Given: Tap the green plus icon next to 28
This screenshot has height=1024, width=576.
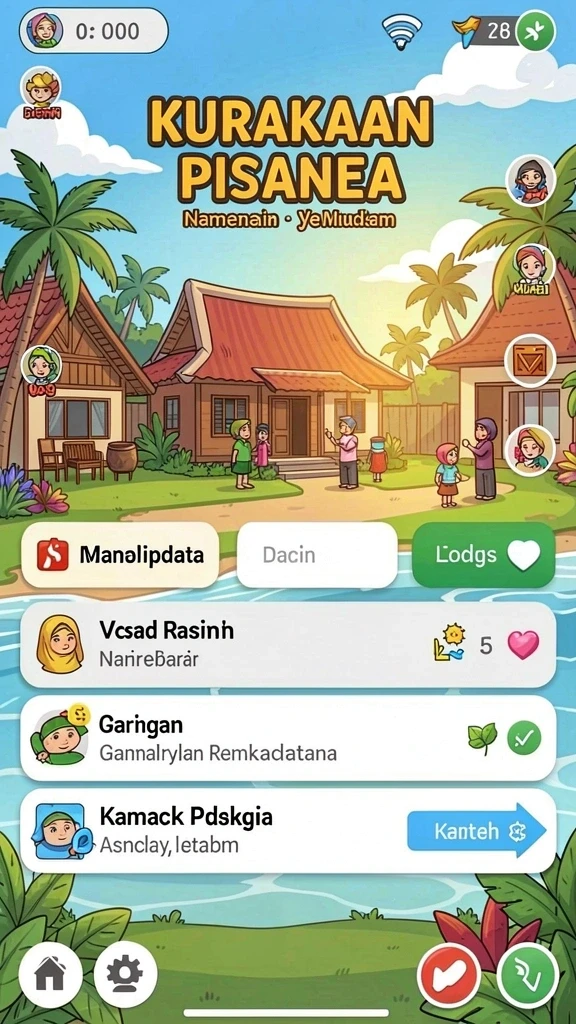Looking at the screenshot, I should [x=536, y=31].
